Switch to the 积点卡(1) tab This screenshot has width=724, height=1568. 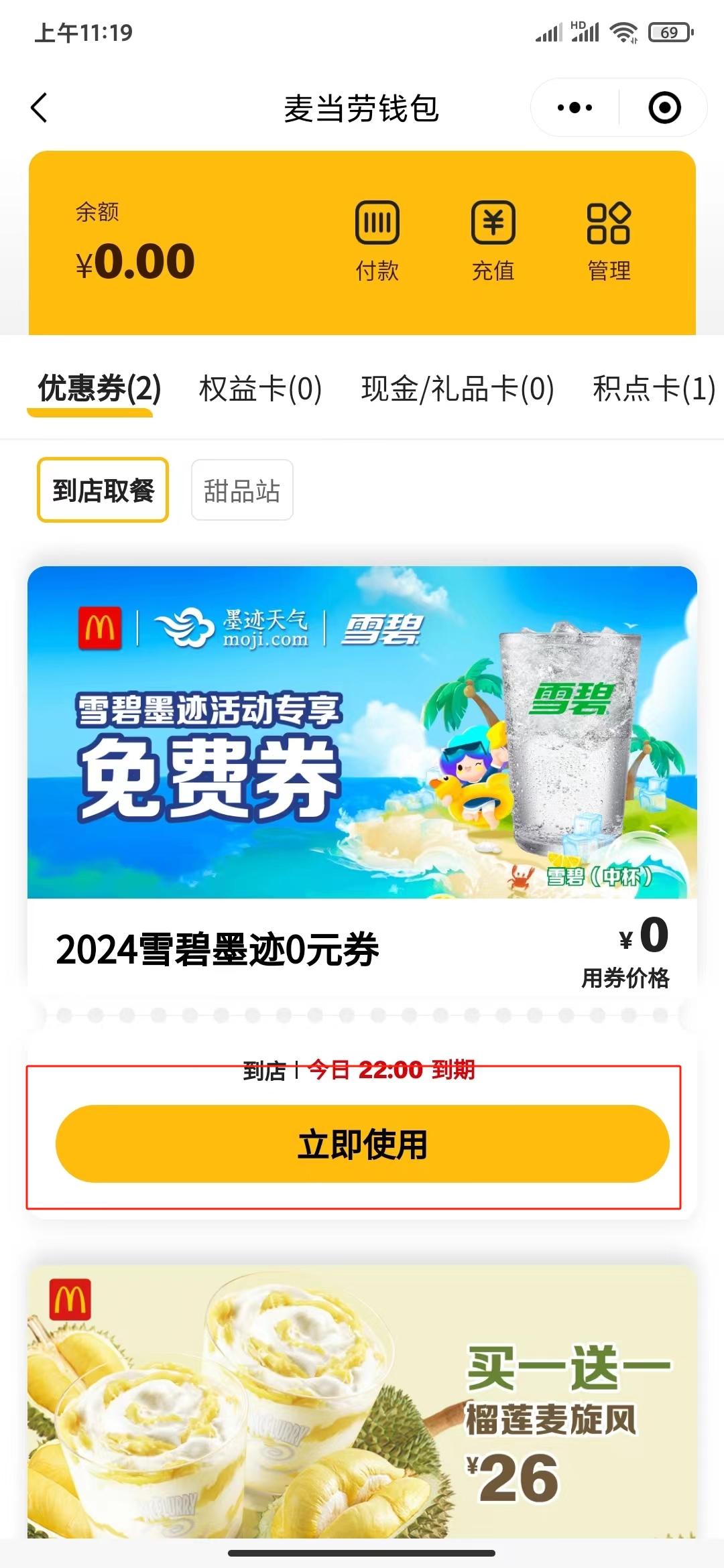click(x=654, y=389)
